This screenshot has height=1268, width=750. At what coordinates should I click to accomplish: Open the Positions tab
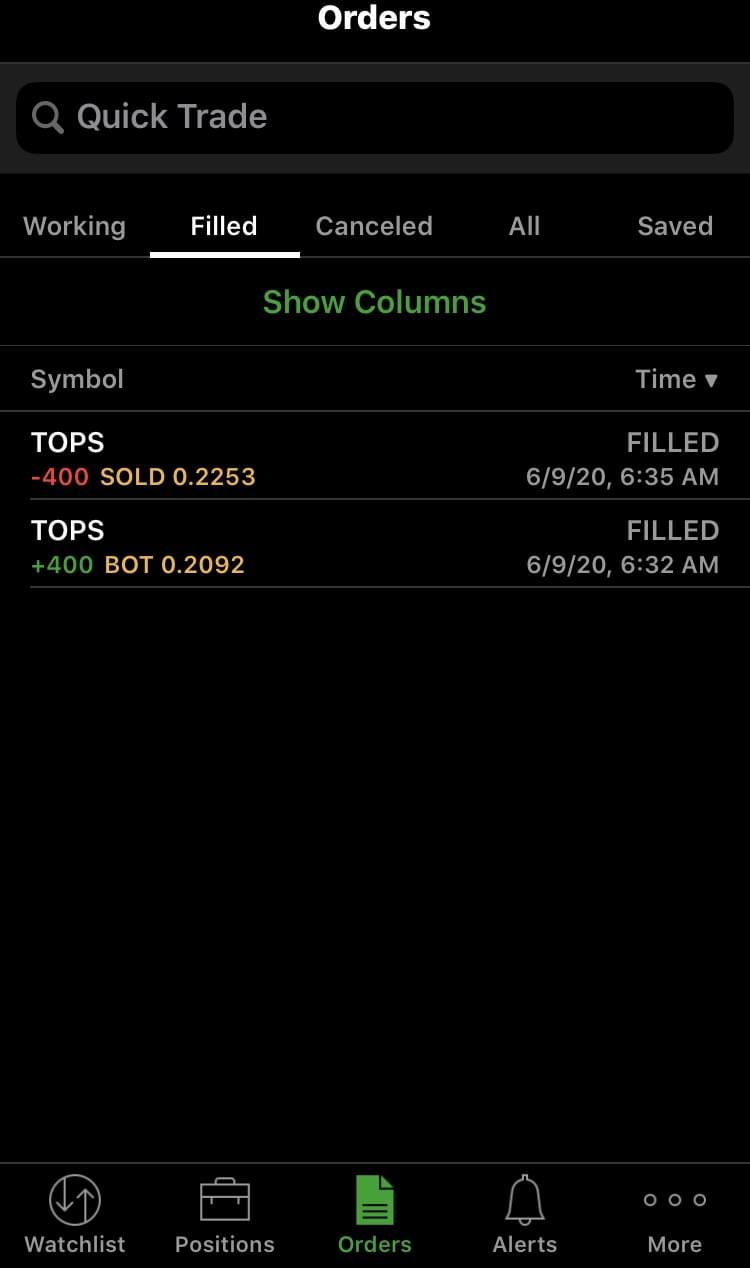225,1214
